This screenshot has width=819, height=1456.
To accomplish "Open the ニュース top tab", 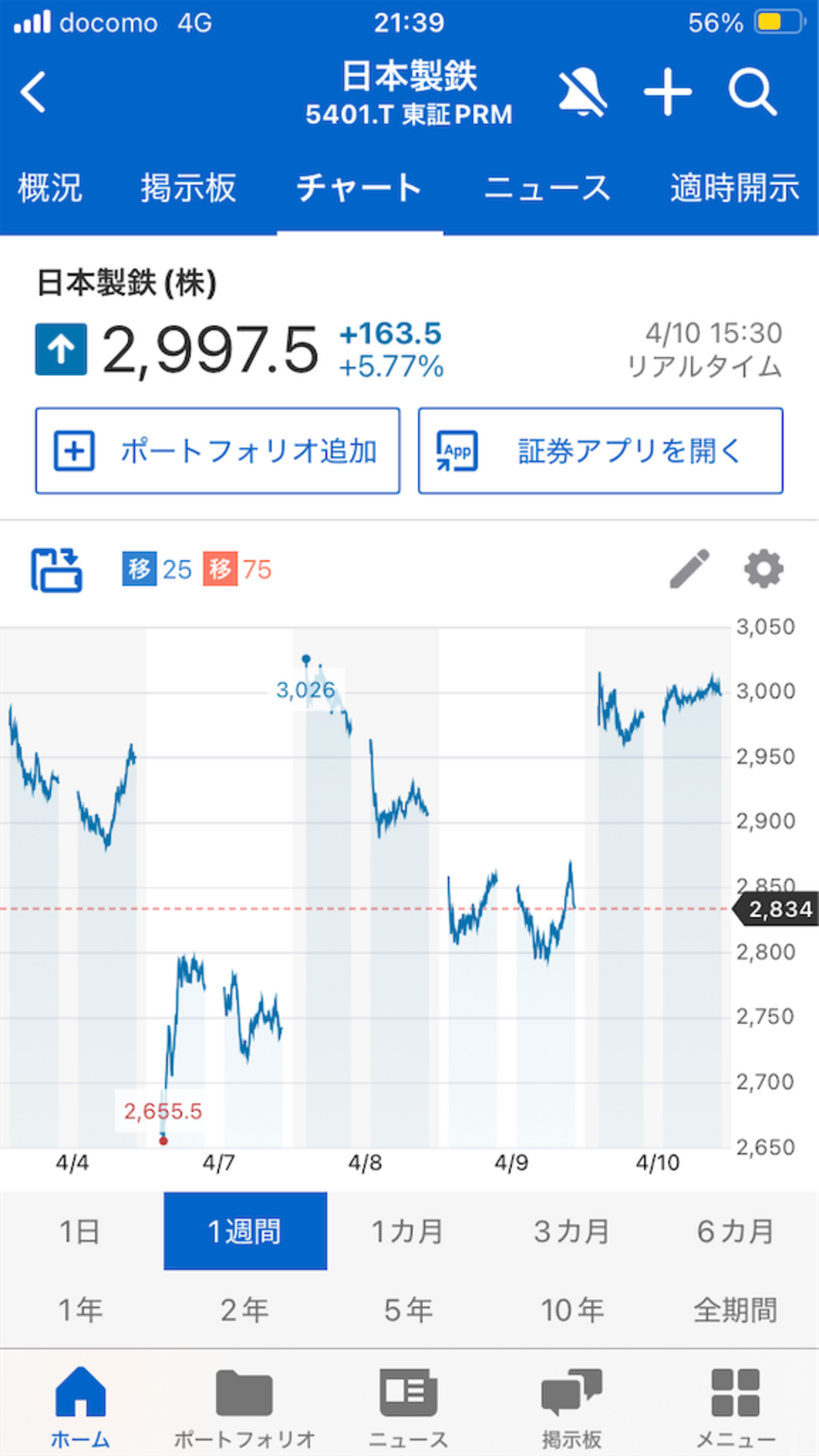I will [x=547, y=188].
